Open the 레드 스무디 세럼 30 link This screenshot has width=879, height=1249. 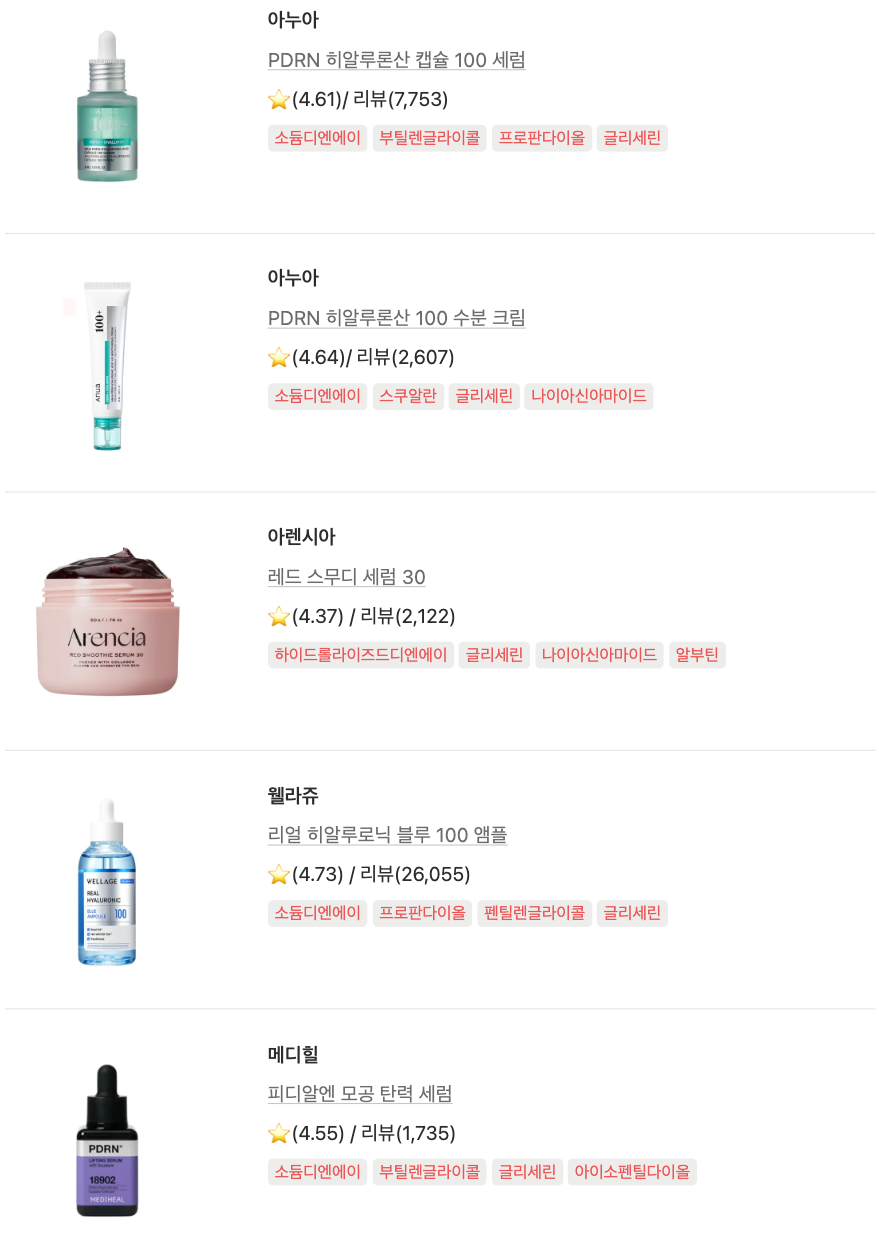346,577
